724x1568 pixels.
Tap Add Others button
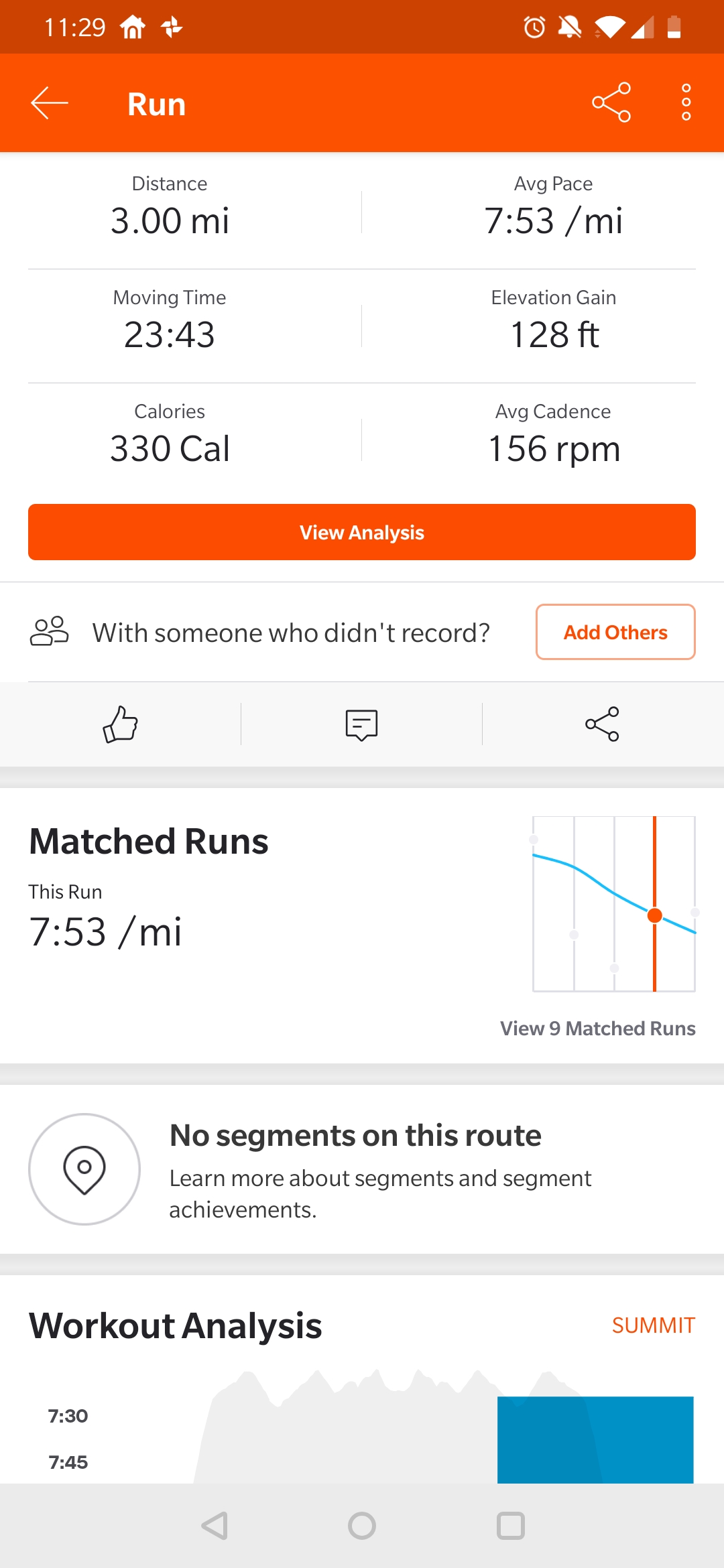pyautogui.click(x=615, y=632)
